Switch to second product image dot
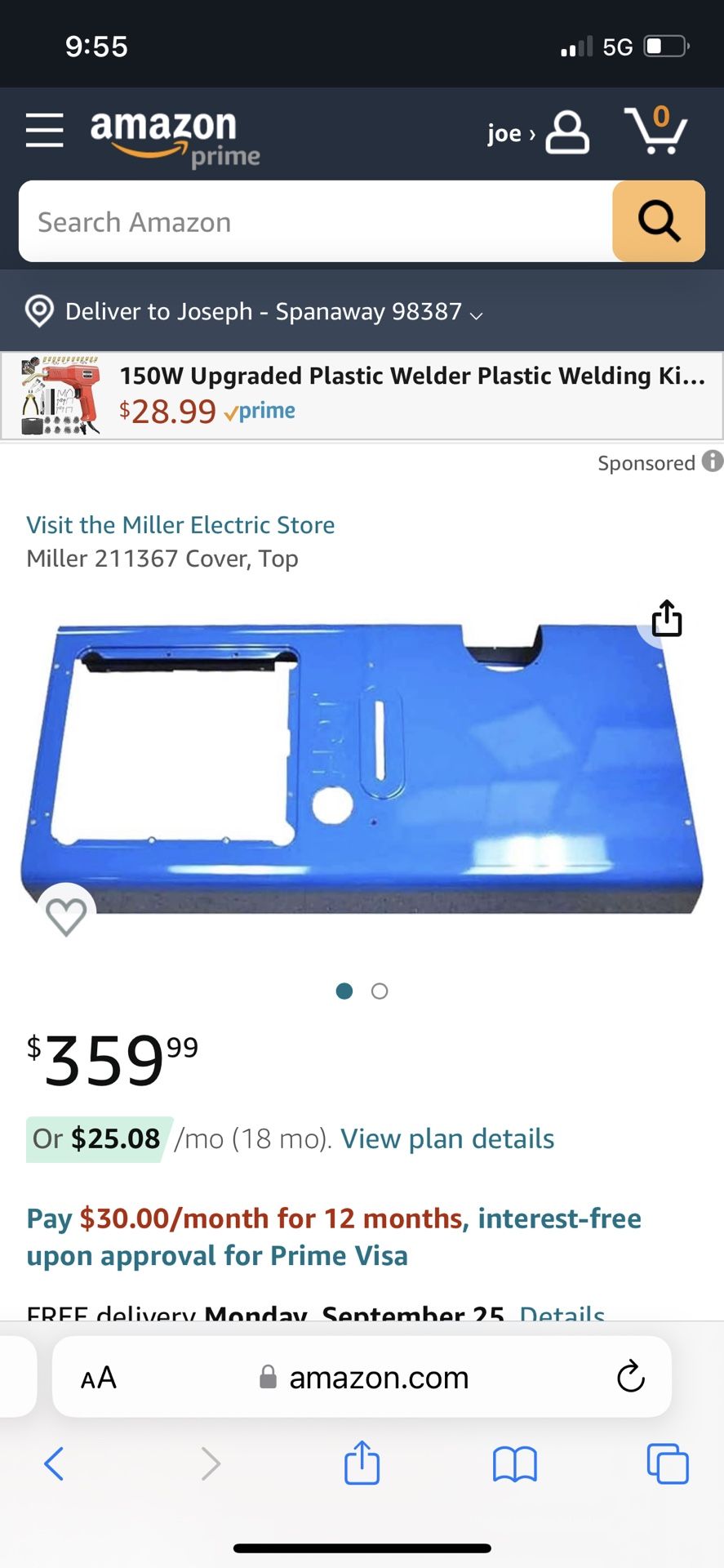Image resolution: width=724 pixels, height=1568 pixels. pos(380,991)
